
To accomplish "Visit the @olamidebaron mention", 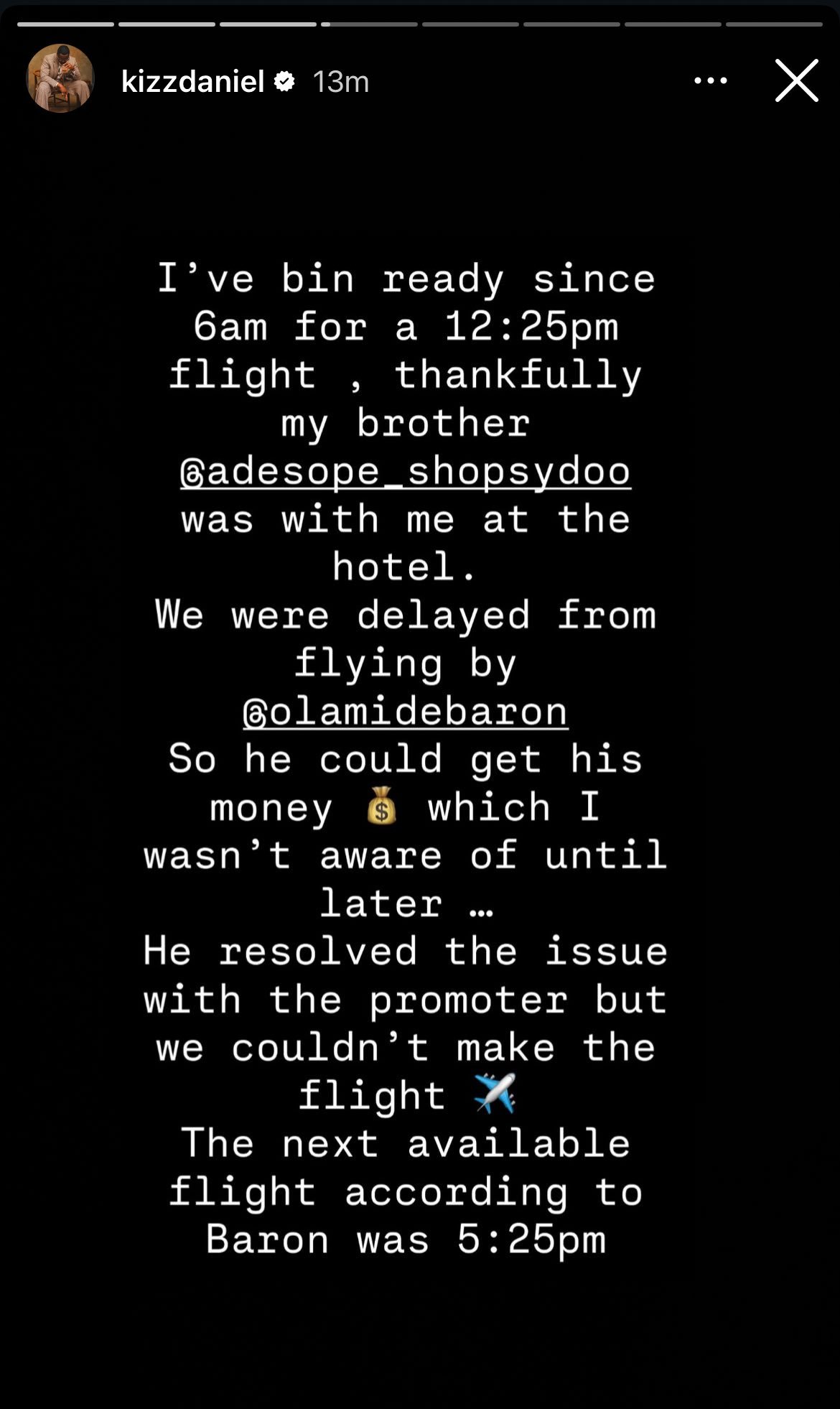I will pyautogui.click(x=405, y=712).
